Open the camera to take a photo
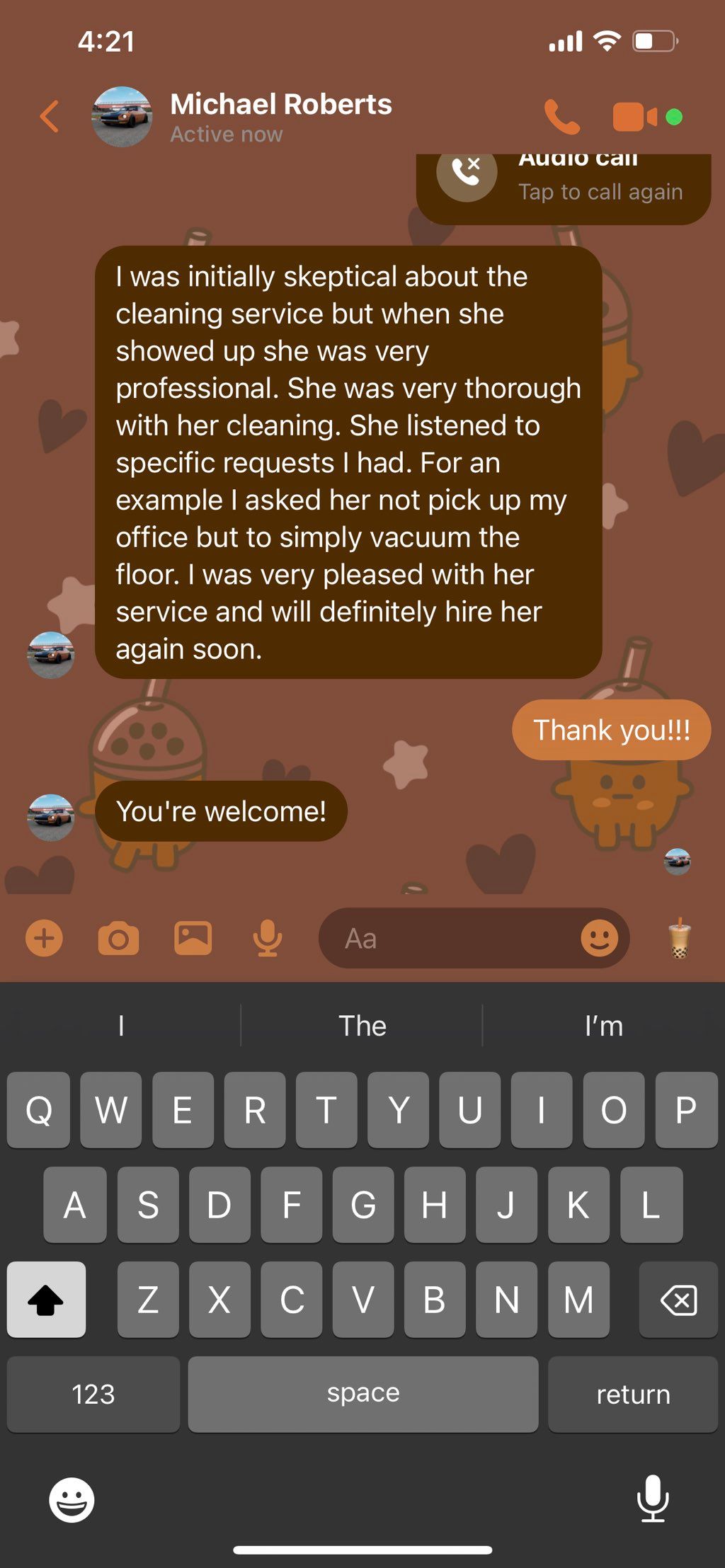Screen dimensions: 725x1568 pos(118,939)
